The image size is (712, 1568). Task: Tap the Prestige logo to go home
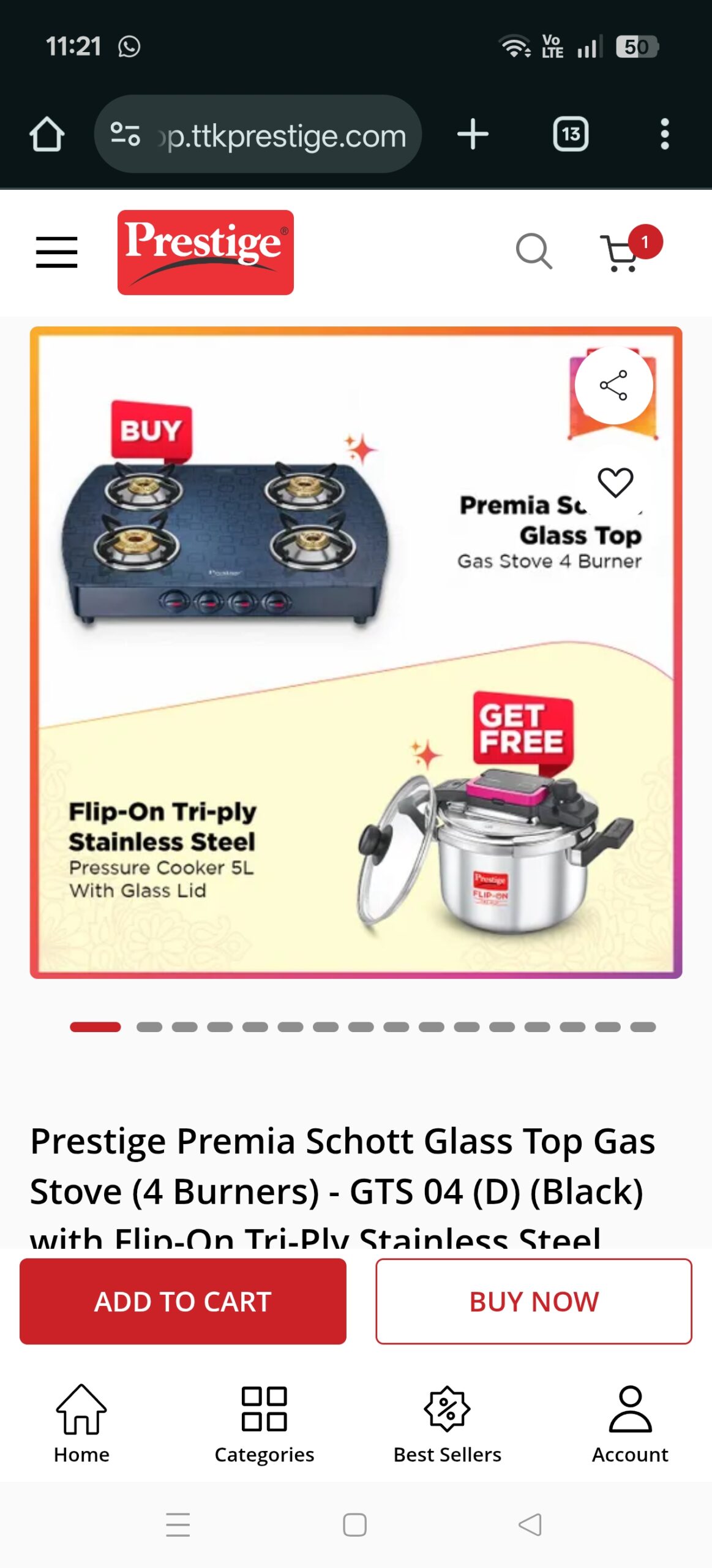coord(205,252)
